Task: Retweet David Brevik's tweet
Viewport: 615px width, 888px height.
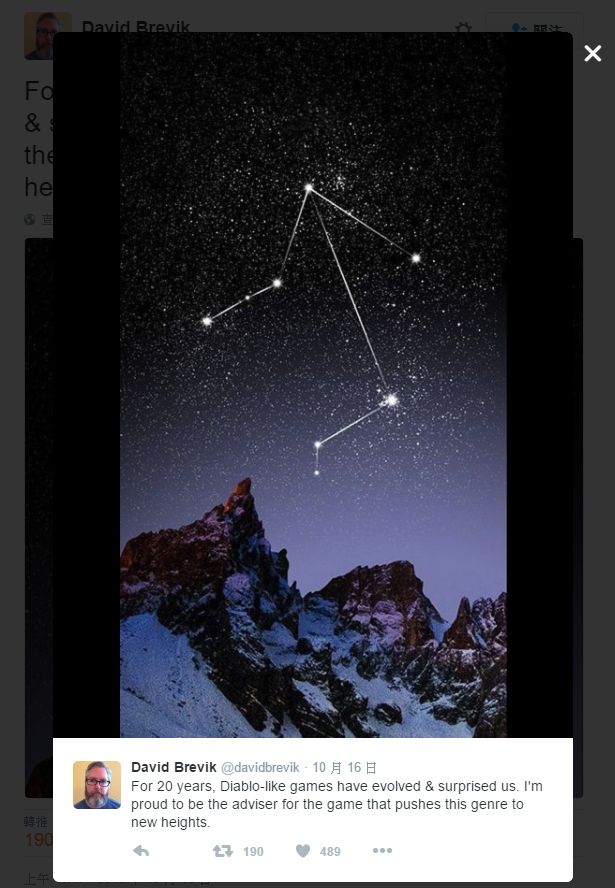Action: click(x=223, y=851)
